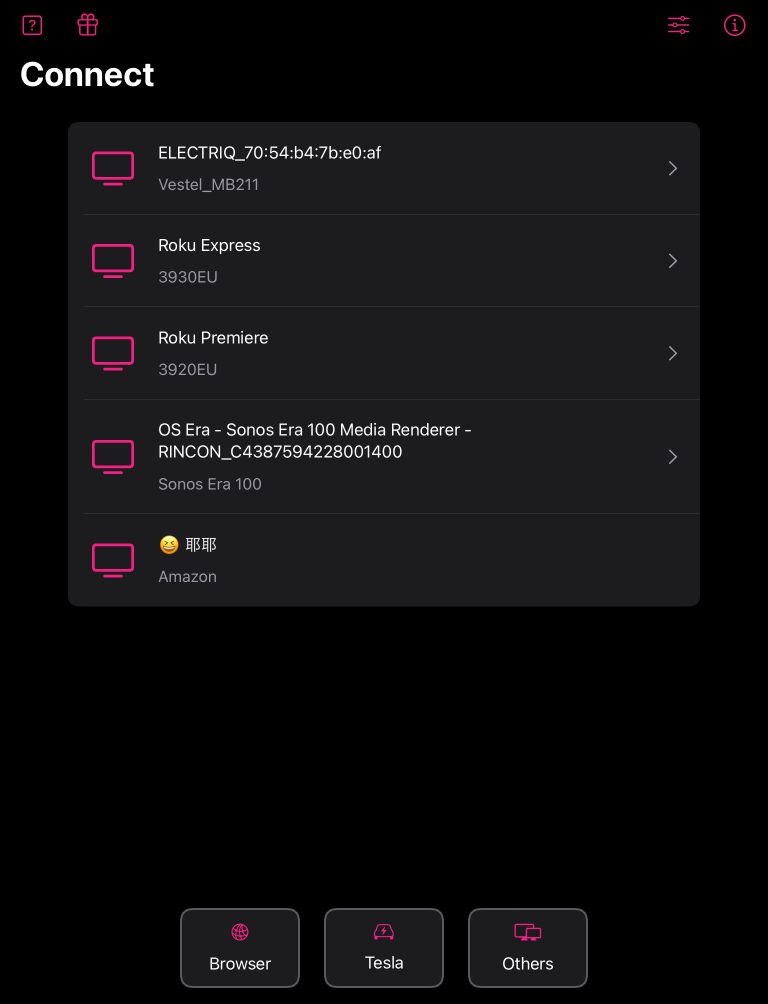Open the Roku Premiere chevron
Image resolution: width=768 pixels, height=1004 pixels.
click(x=672, y=353)
